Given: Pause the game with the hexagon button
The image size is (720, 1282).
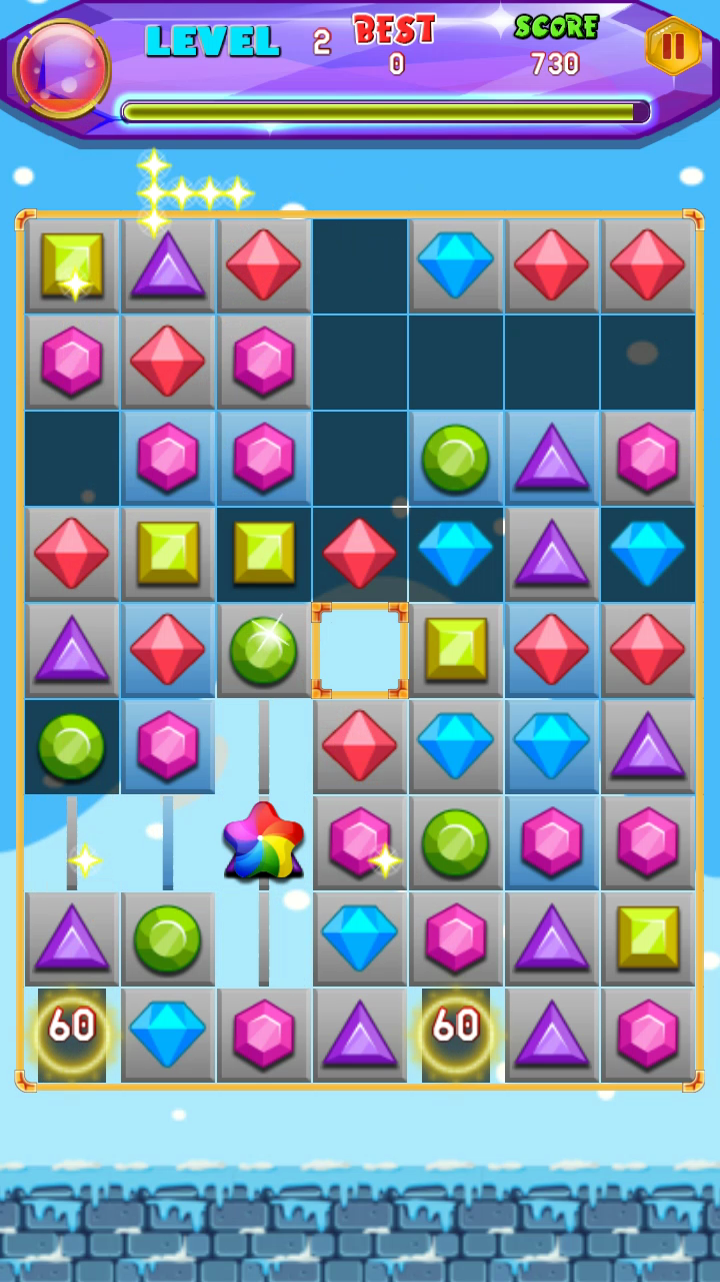Looking at the screenshot, I should pyautogui.click(x=673, y=46).
